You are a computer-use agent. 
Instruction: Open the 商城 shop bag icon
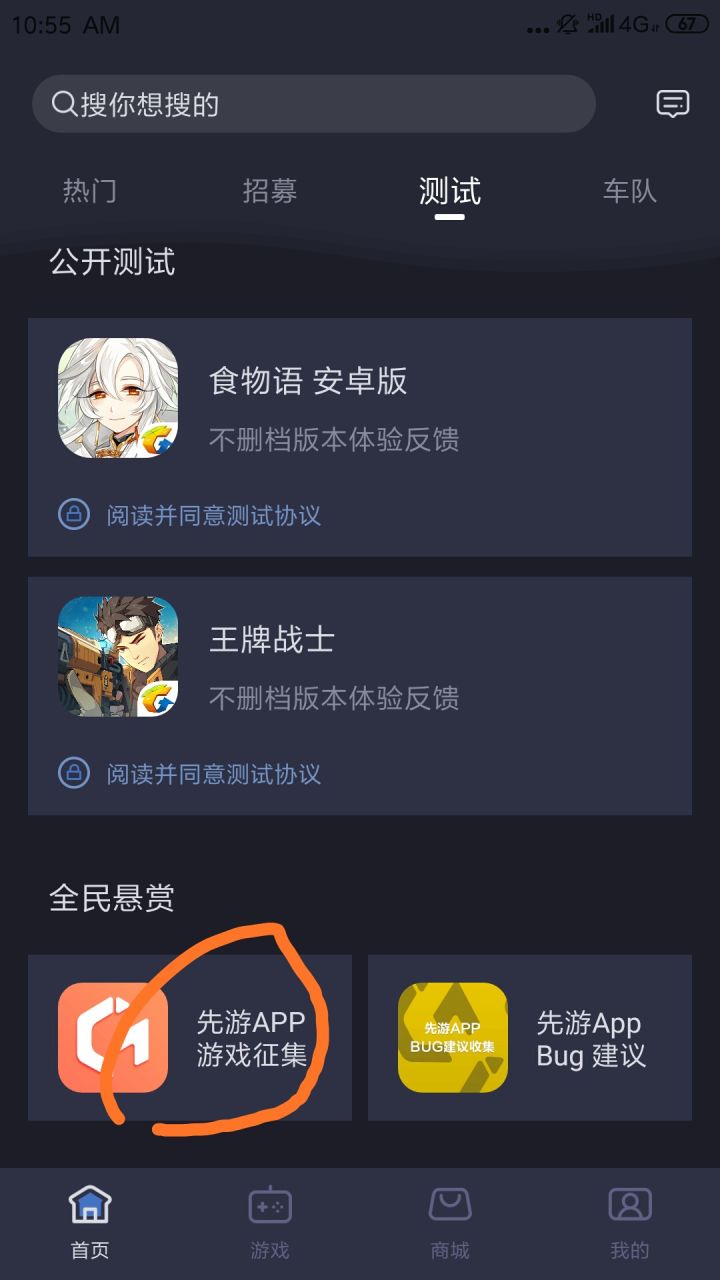tap(450, 1207)
